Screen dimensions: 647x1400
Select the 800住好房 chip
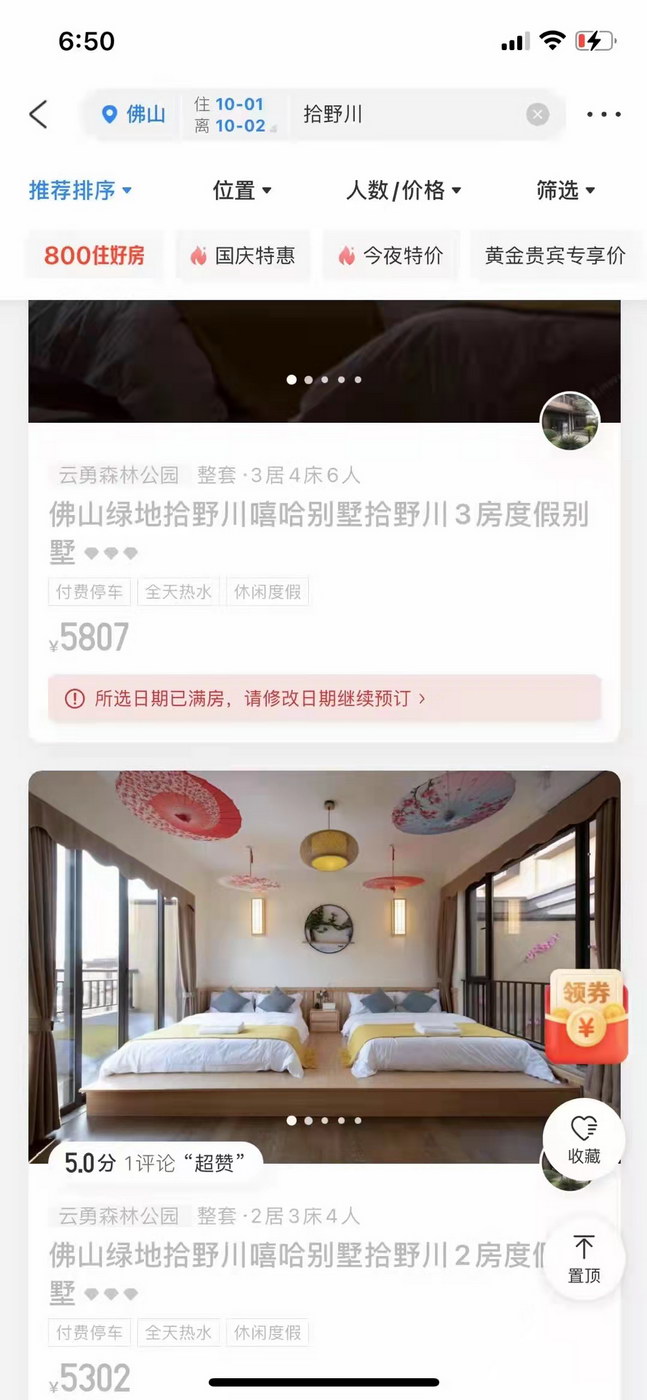pos(94,255)
